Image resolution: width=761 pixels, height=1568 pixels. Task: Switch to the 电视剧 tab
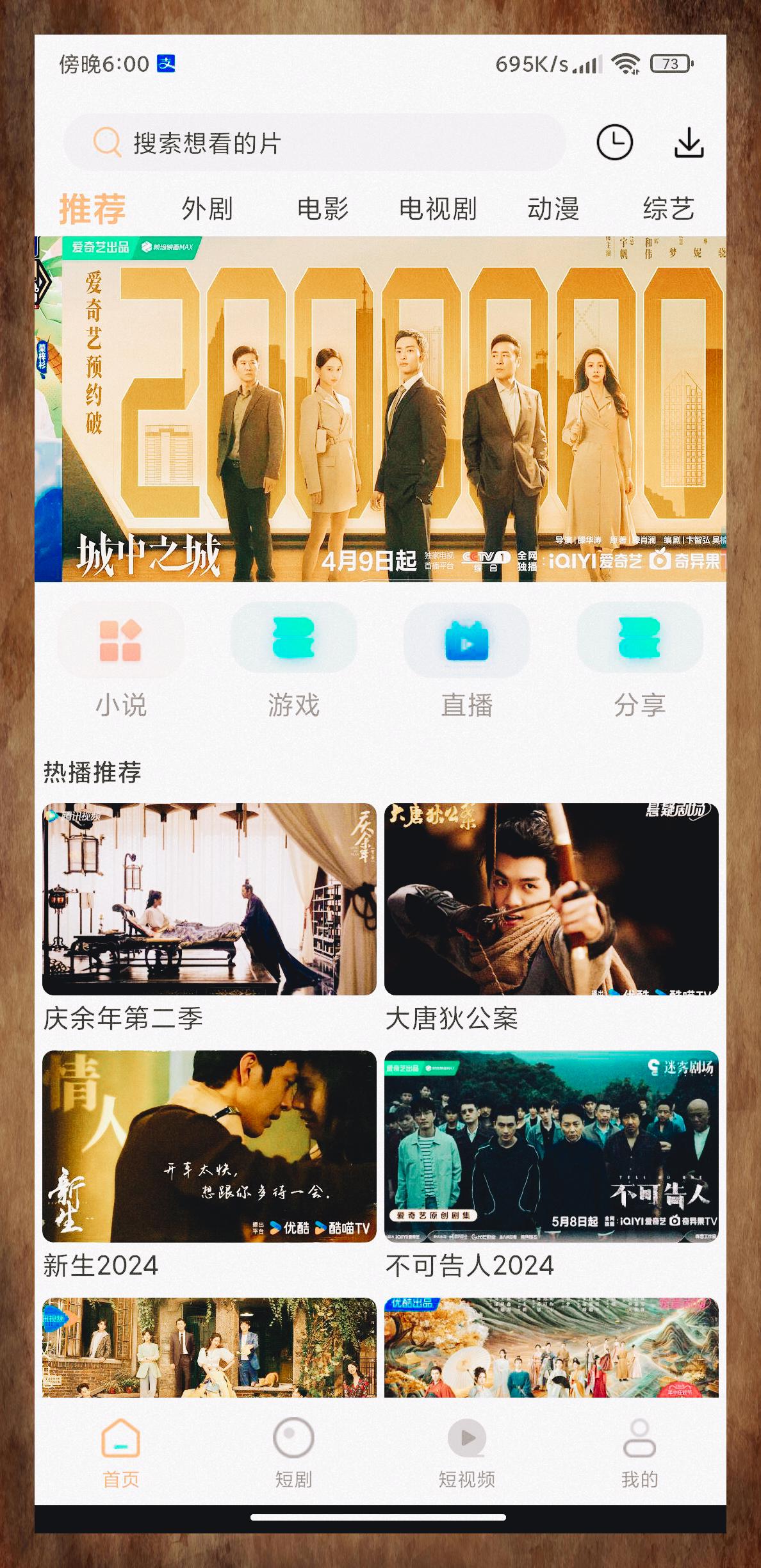[x=438, y=209]
